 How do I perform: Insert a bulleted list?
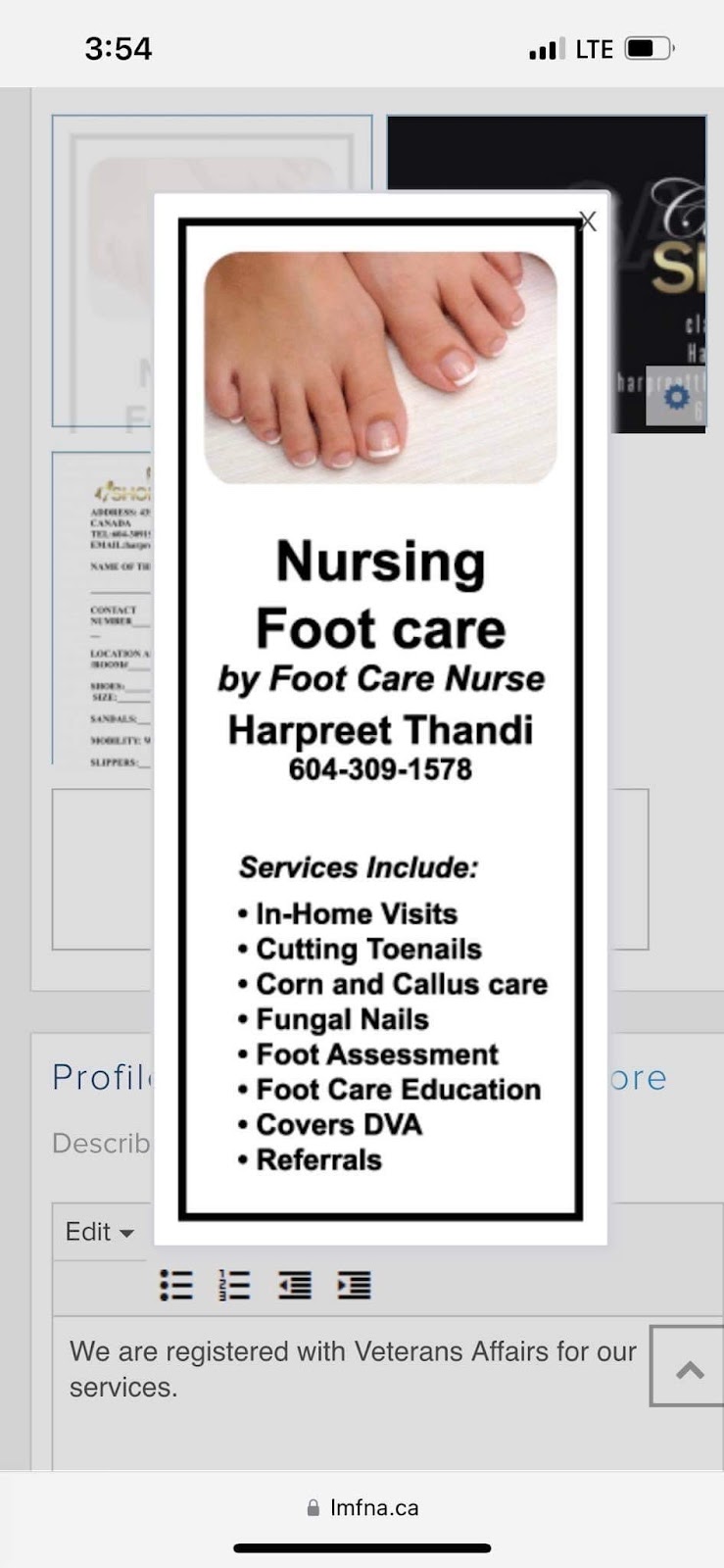click(x=176, y=1284)
